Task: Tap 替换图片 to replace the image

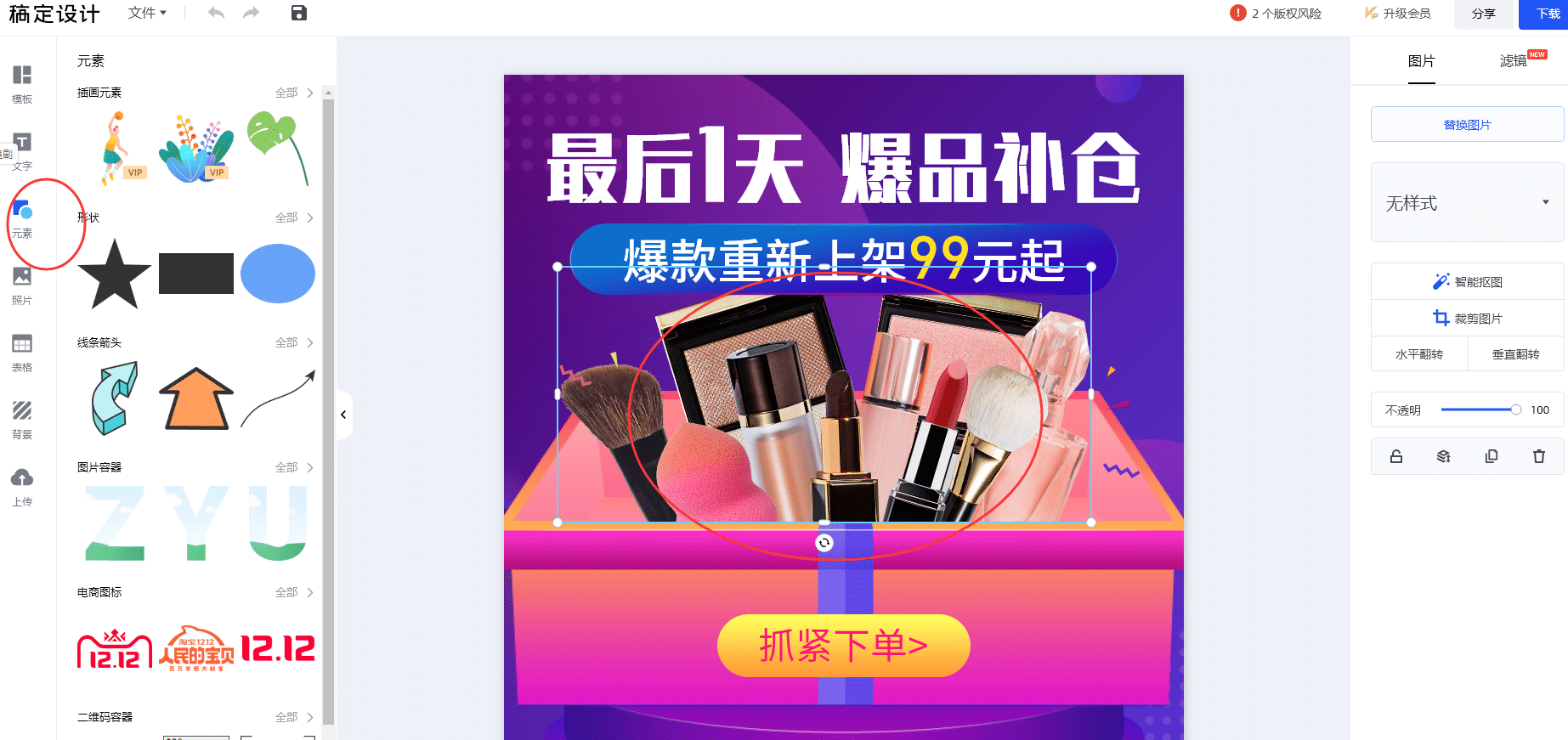Action: pos(1467,125)
